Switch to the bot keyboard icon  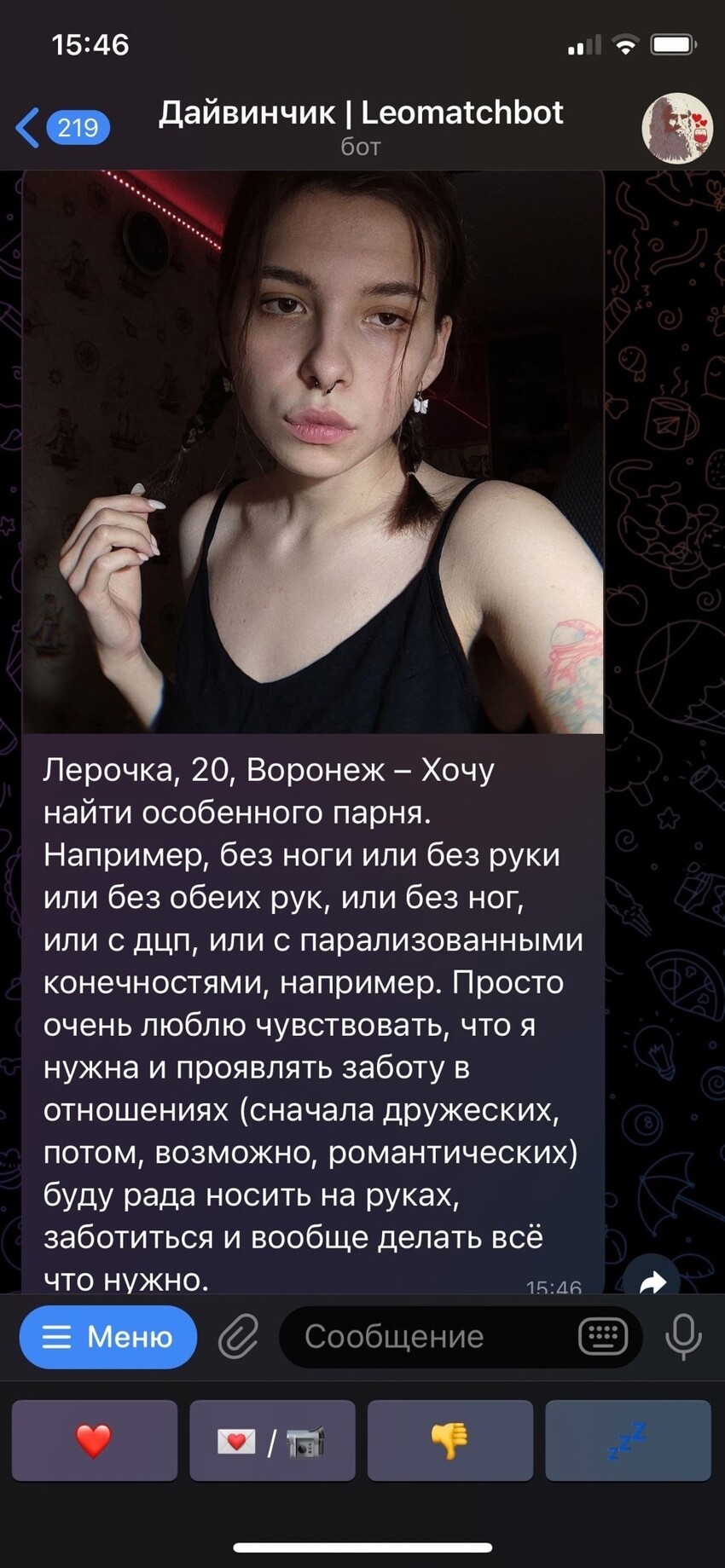[x=603, y=1337]
